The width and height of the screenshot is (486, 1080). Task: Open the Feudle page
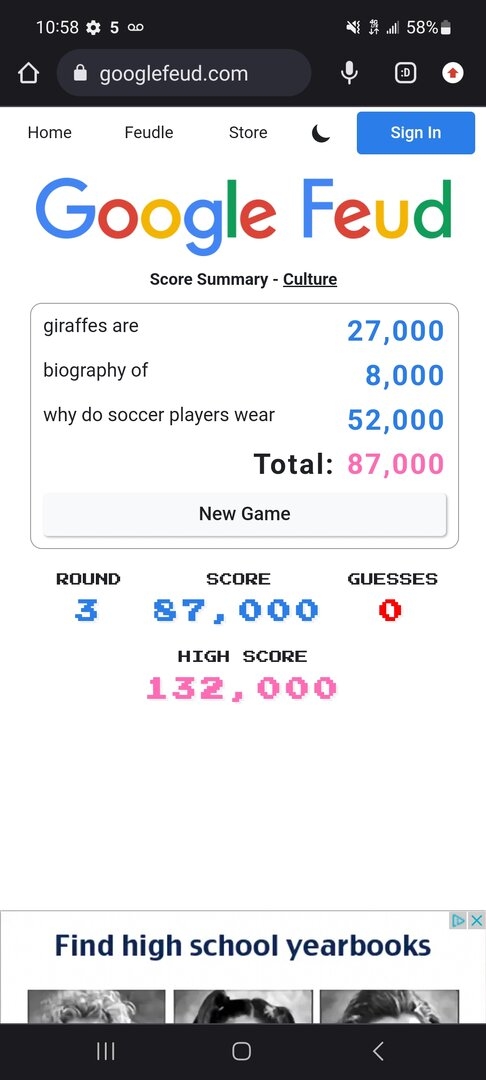click(149, 132)
